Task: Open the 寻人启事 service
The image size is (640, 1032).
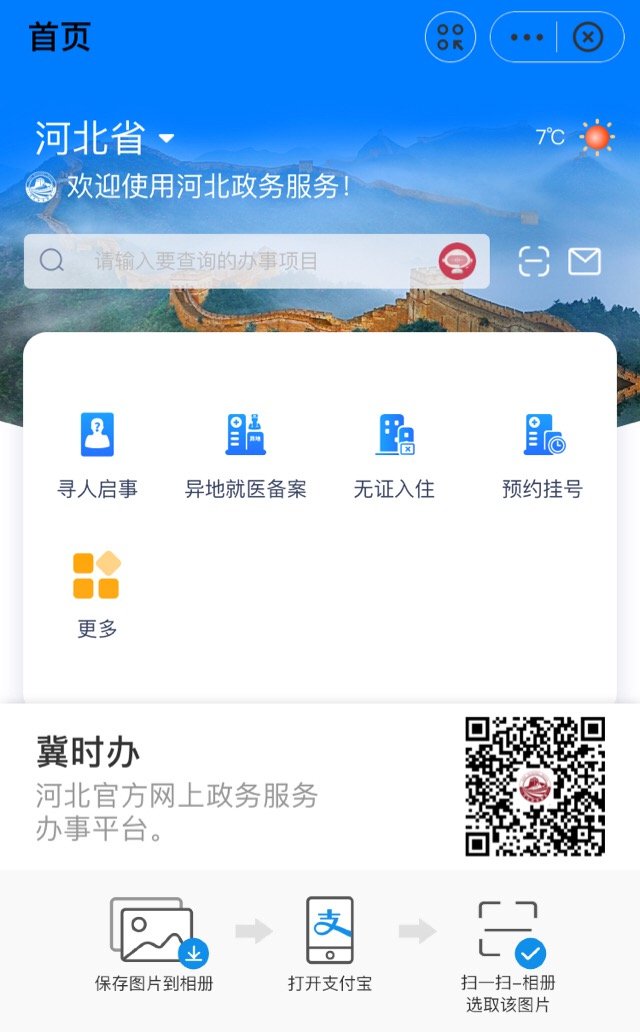Action: 97,455
